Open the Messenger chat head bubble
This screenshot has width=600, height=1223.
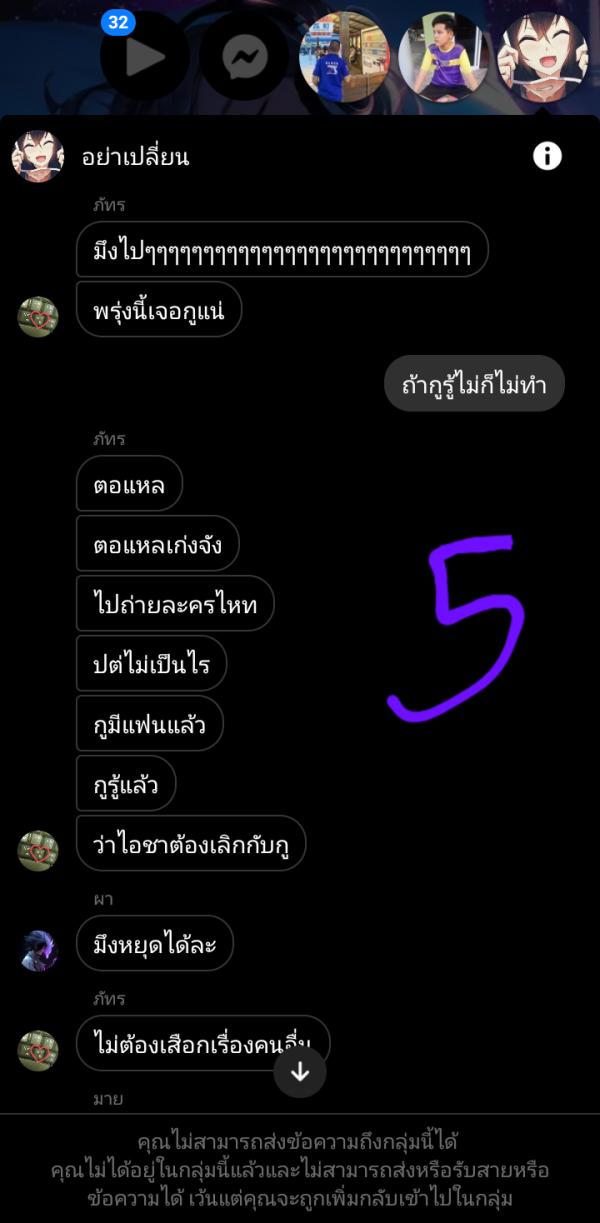click(x=245, y=57)
